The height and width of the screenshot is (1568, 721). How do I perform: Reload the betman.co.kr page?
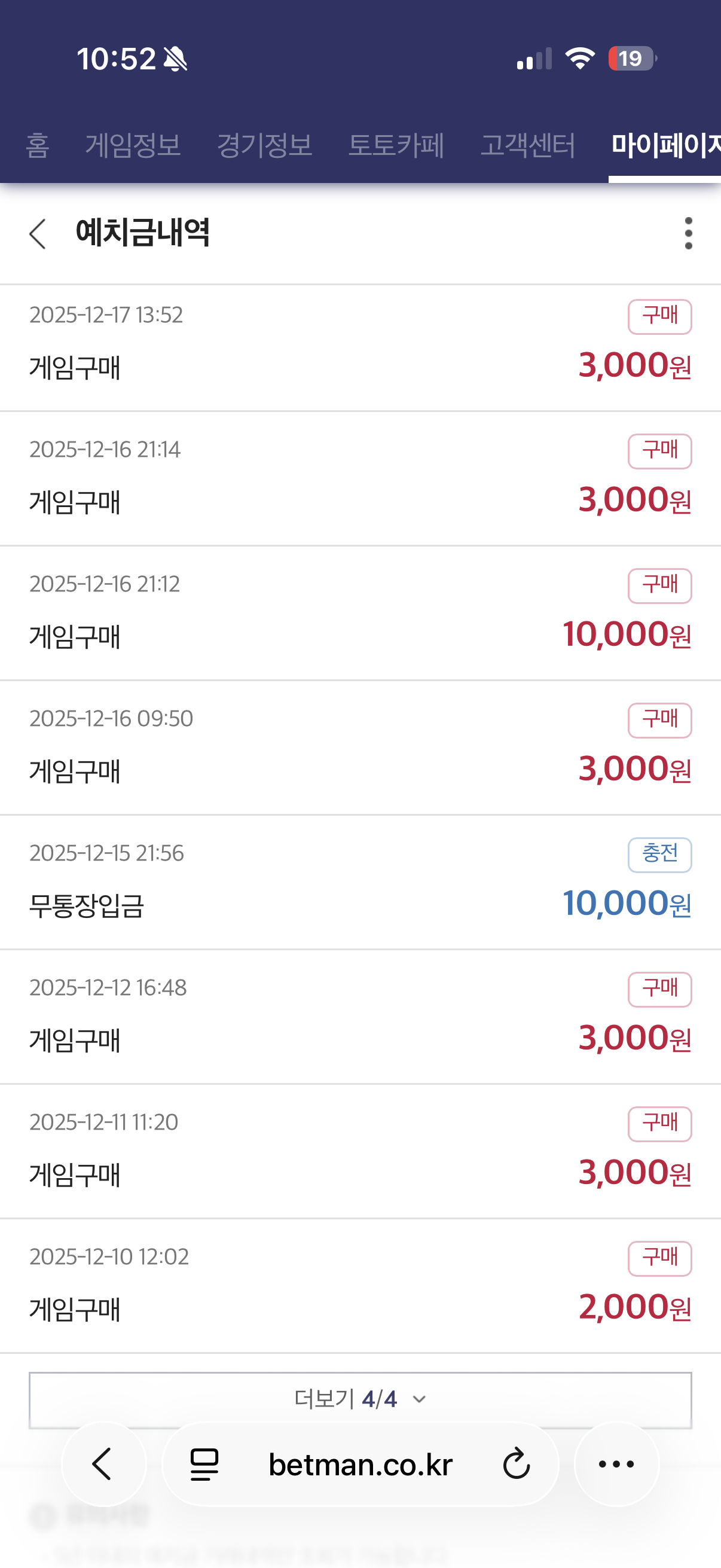[x=517, y=1464]
